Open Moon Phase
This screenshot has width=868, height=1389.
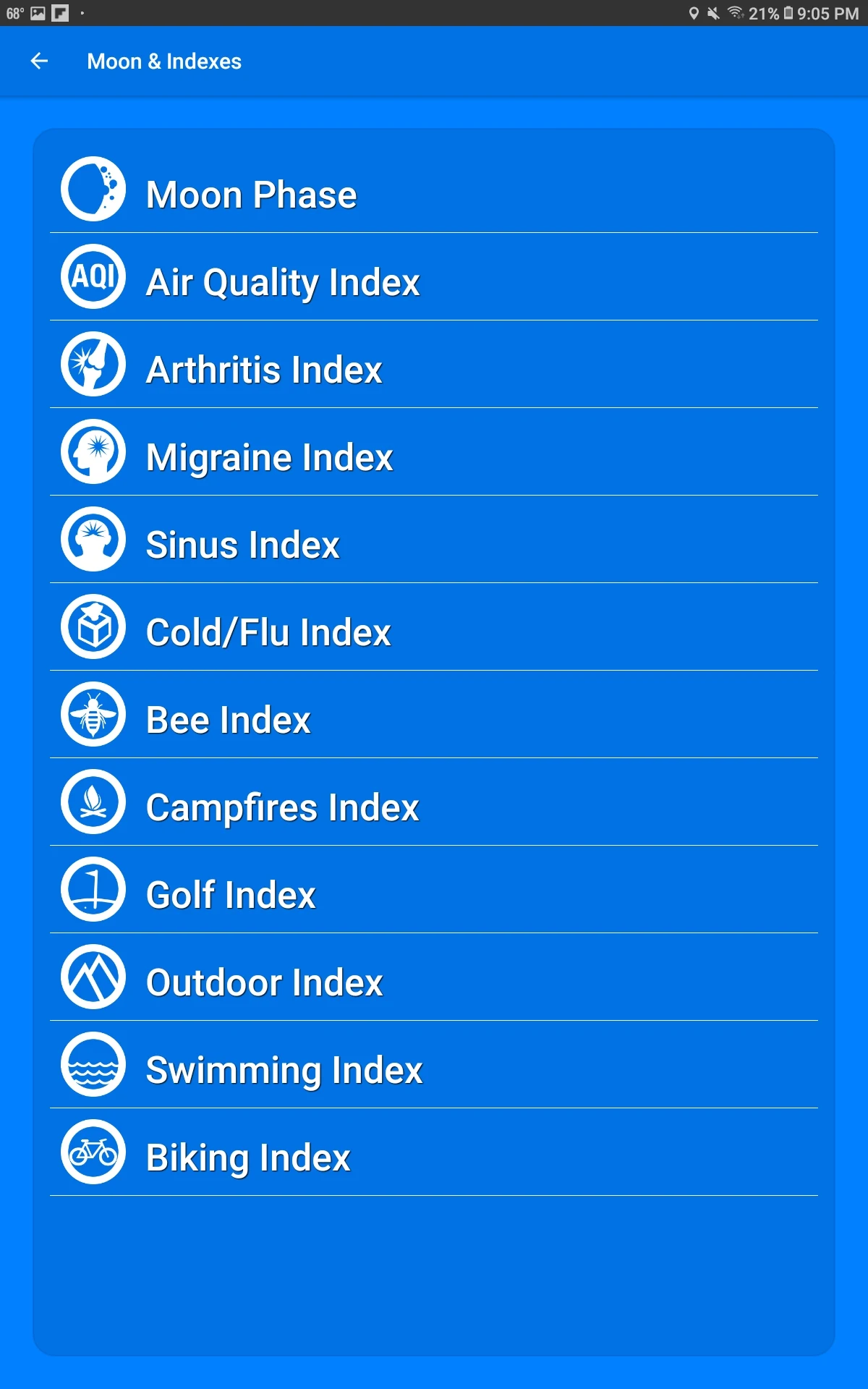[x=434, y=190]
